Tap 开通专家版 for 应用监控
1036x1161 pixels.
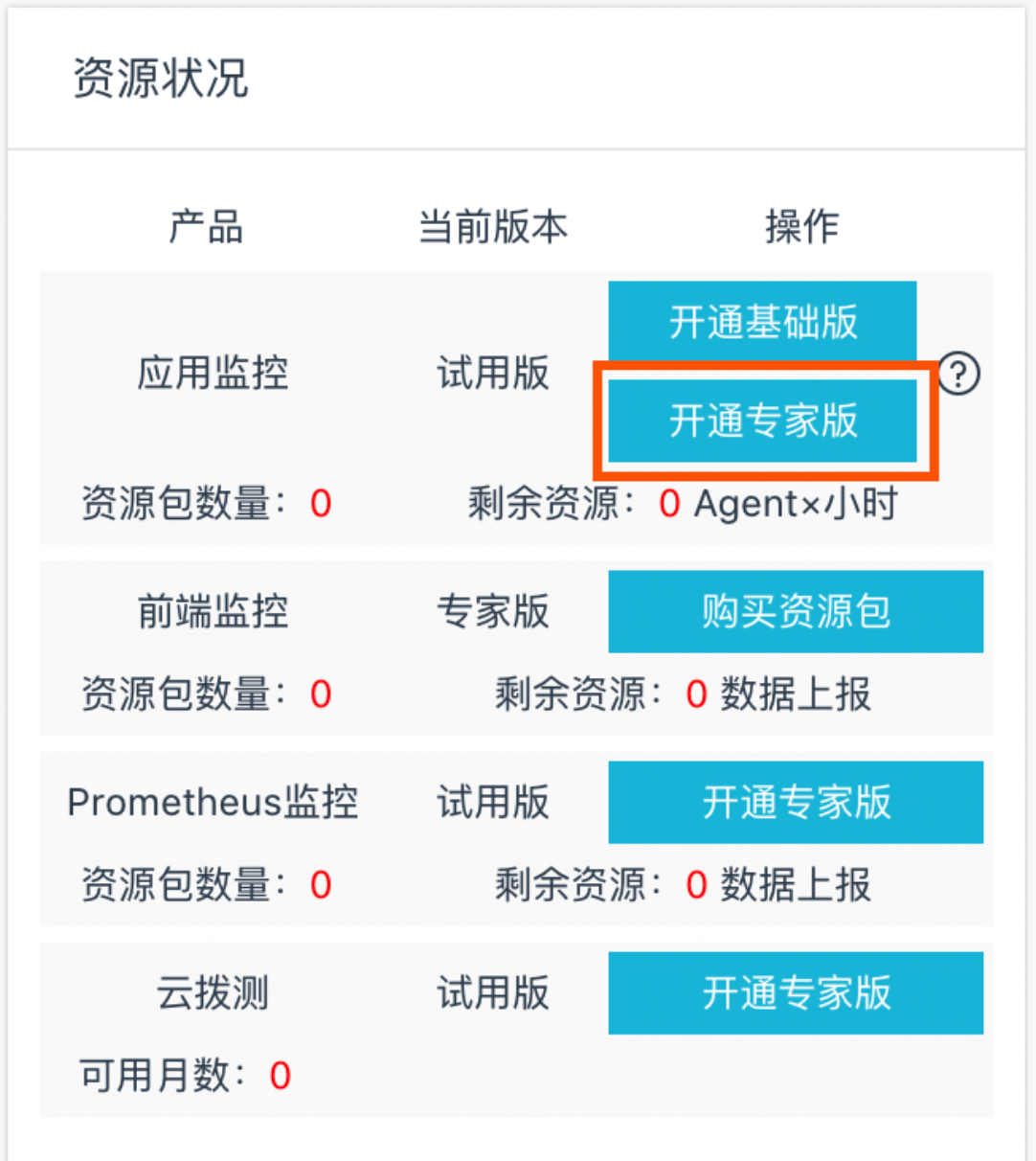(x=762, y=421)
